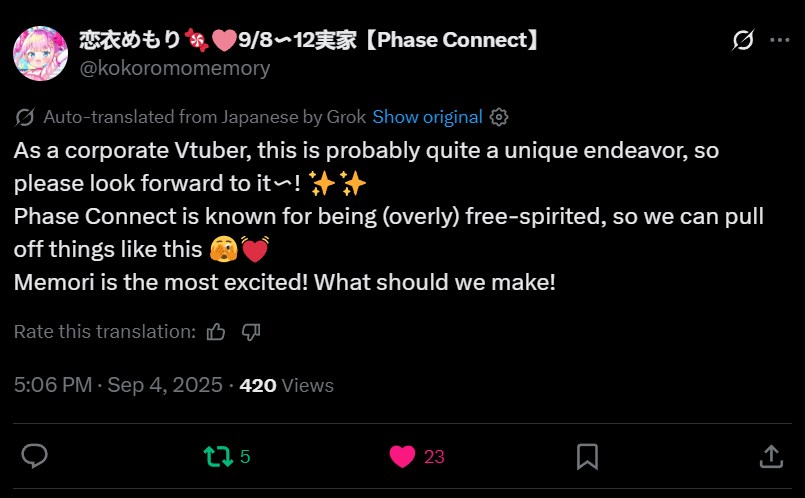Open the profile picture of kokoromomemory
The image size is (805, 498).
point(40,54)
